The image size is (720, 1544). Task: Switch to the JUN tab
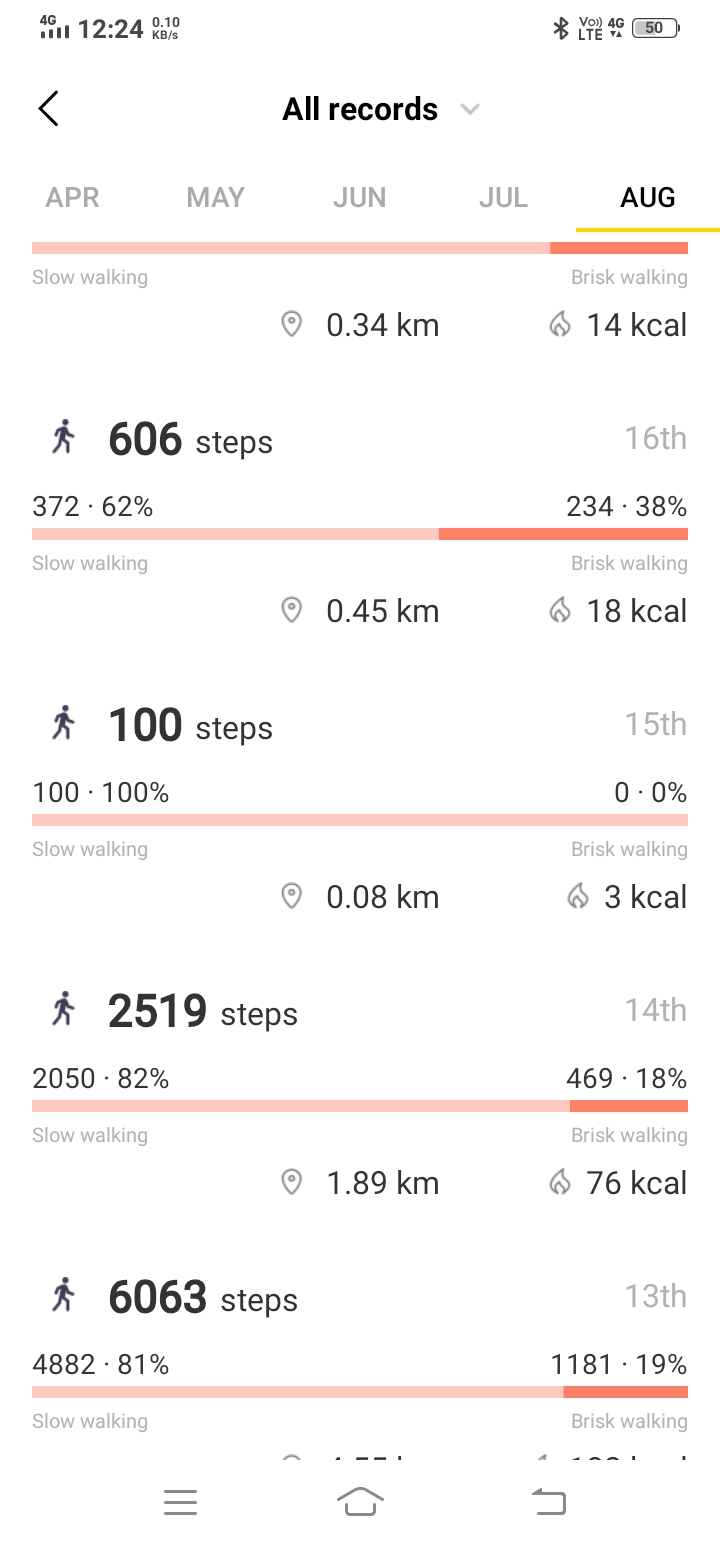pyautogui.click(x=360, y=197)
